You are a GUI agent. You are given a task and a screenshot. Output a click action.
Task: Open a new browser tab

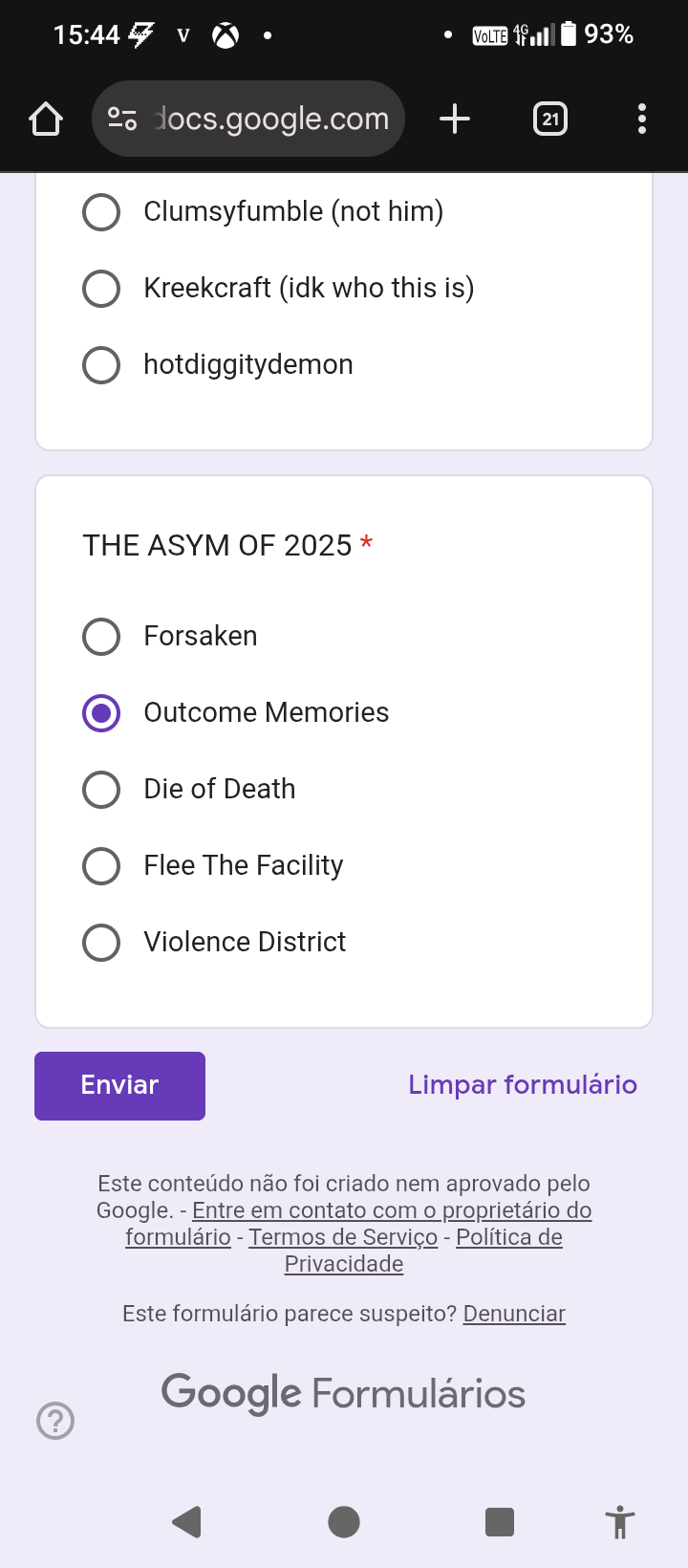point(455,120)
